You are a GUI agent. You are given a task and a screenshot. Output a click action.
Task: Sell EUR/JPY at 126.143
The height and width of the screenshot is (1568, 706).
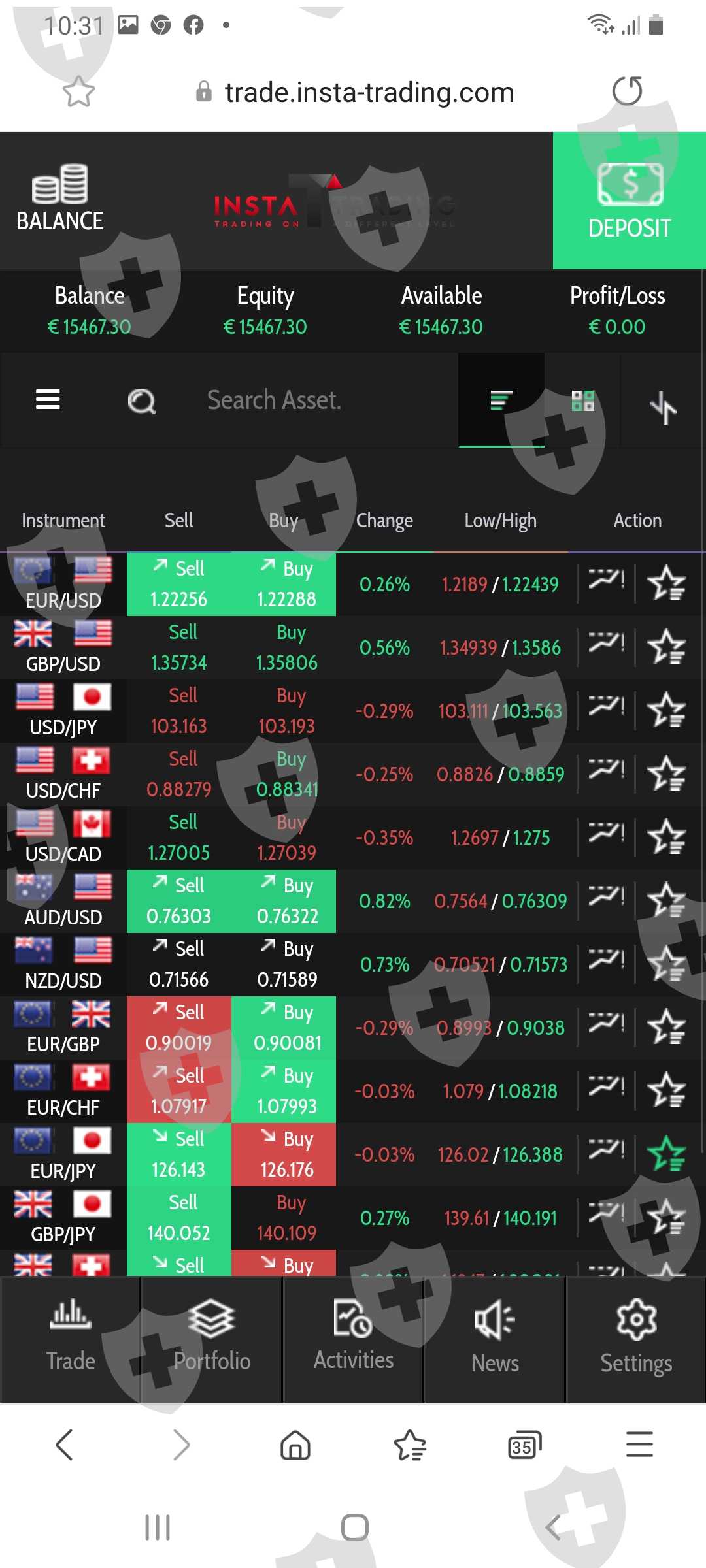coord(179,1154)
